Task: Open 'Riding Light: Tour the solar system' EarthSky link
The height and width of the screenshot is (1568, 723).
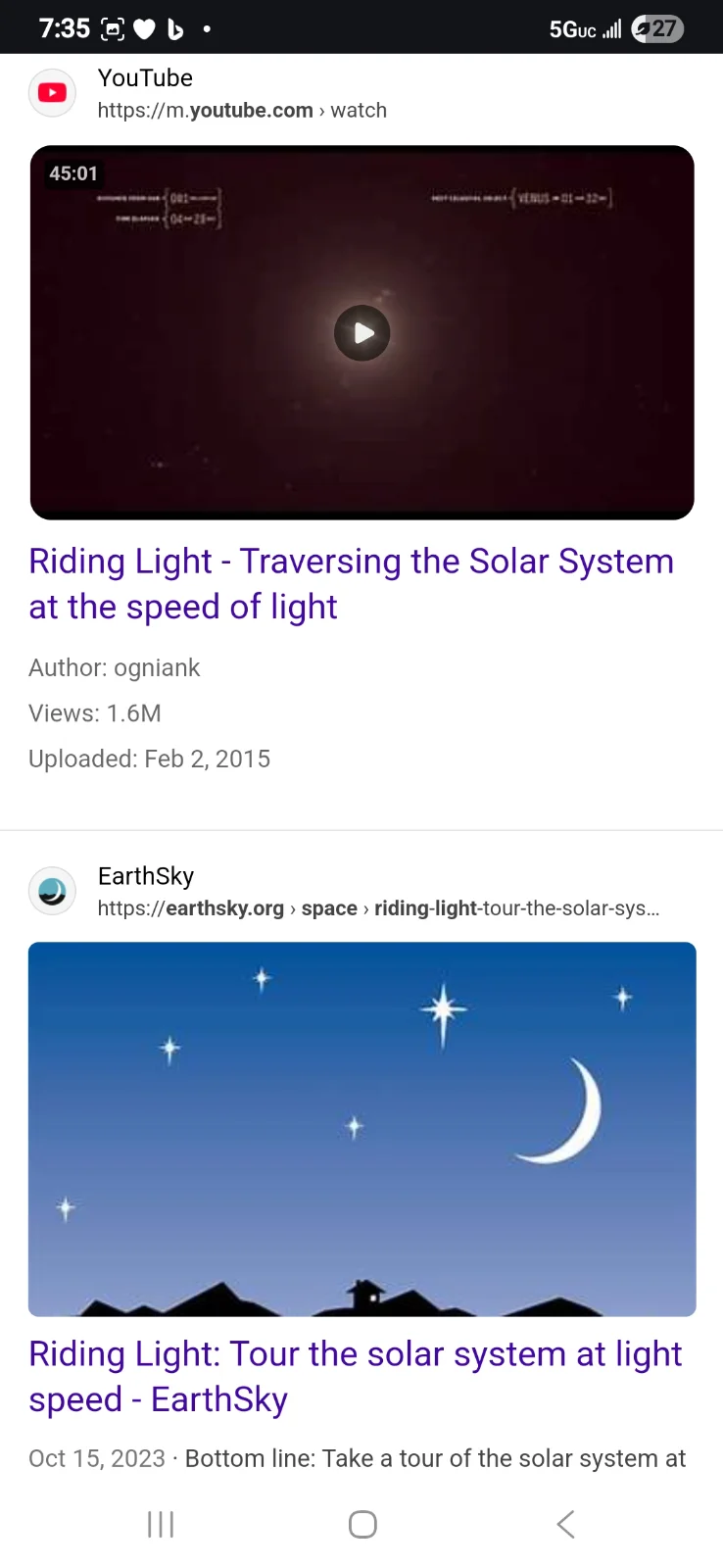Action: [355, 1376]
